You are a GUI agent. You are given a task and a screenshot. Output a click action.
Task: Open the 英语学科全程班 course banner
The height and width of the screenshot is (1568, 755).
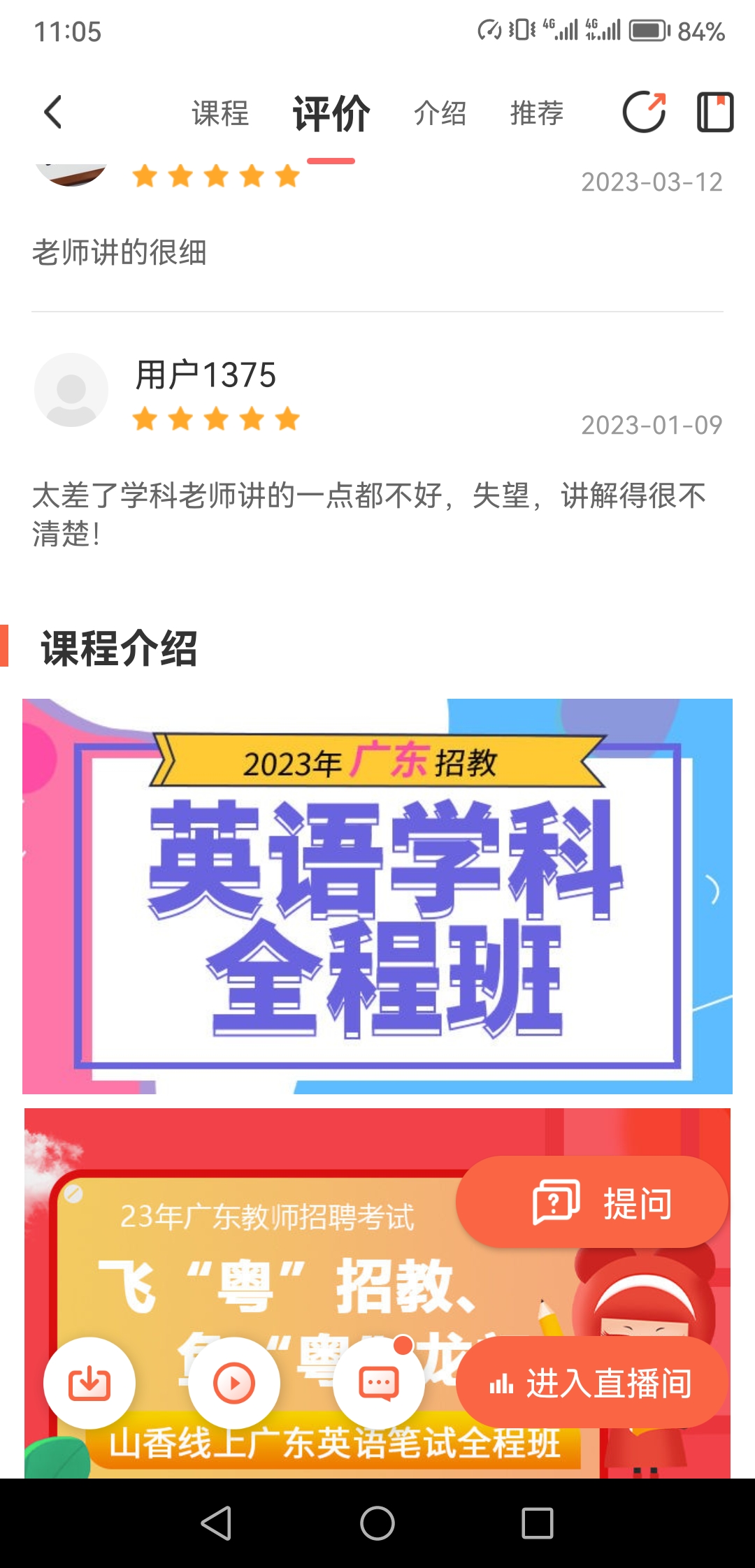(377, 896)
